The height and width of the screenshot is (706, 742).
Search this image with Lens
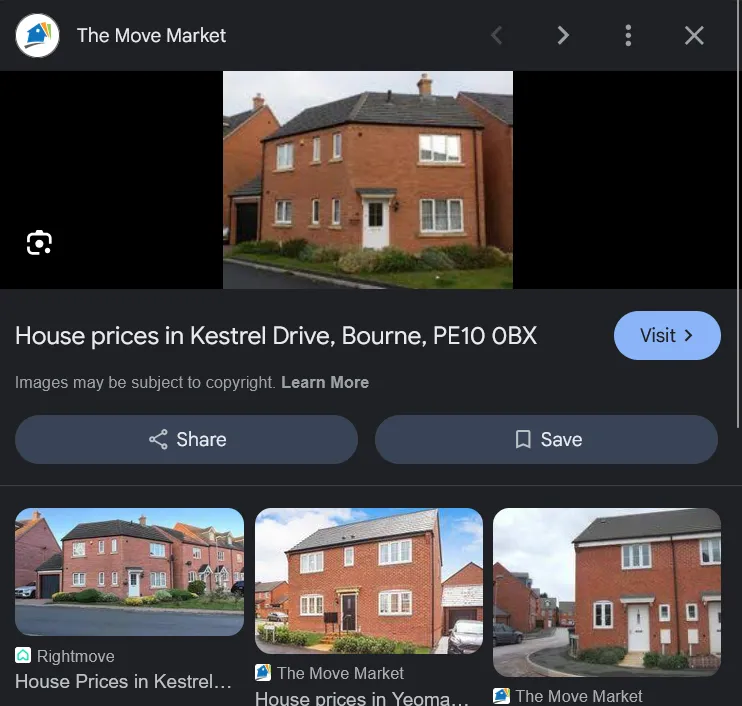pyautogui.click(x=39, y=243)
